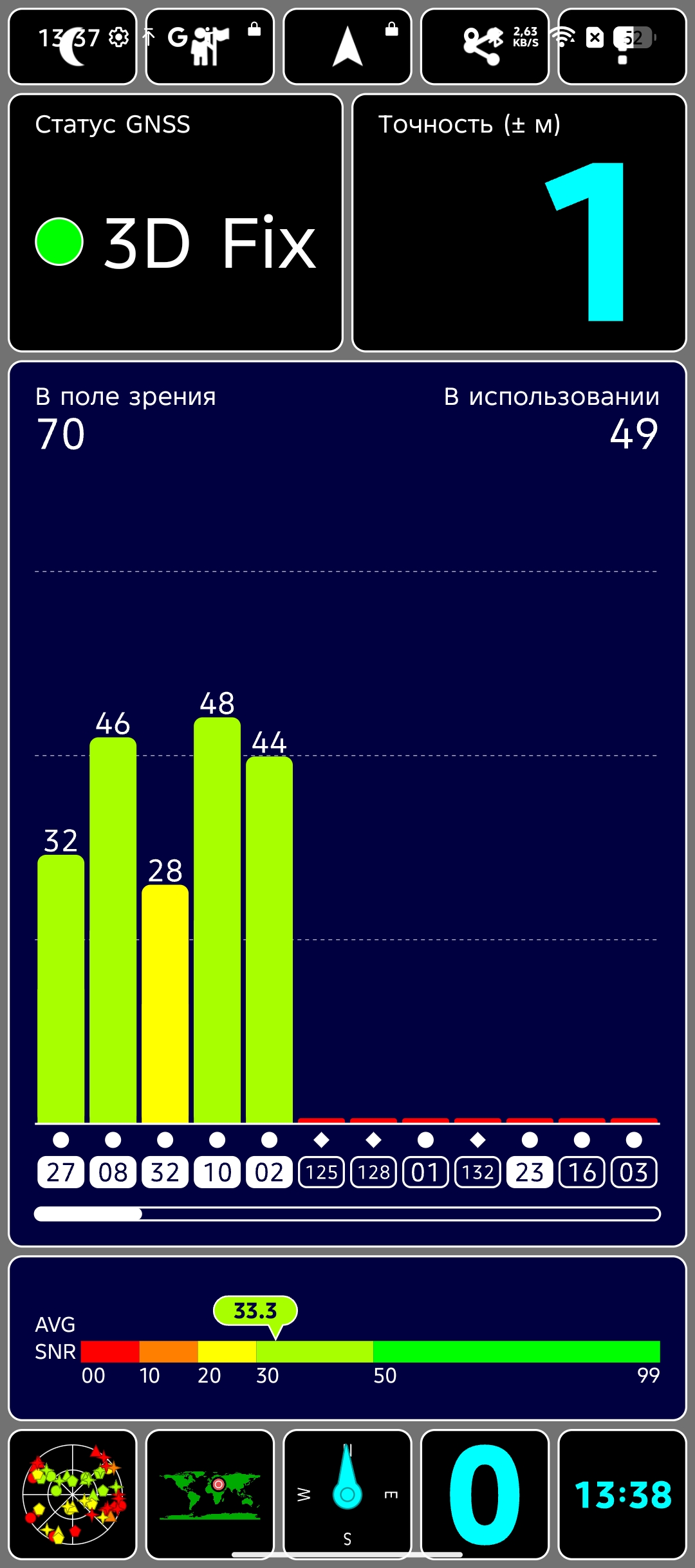695x1568 pixels.
Task: Open the world map tile
Action: [x=210, y=1494]
